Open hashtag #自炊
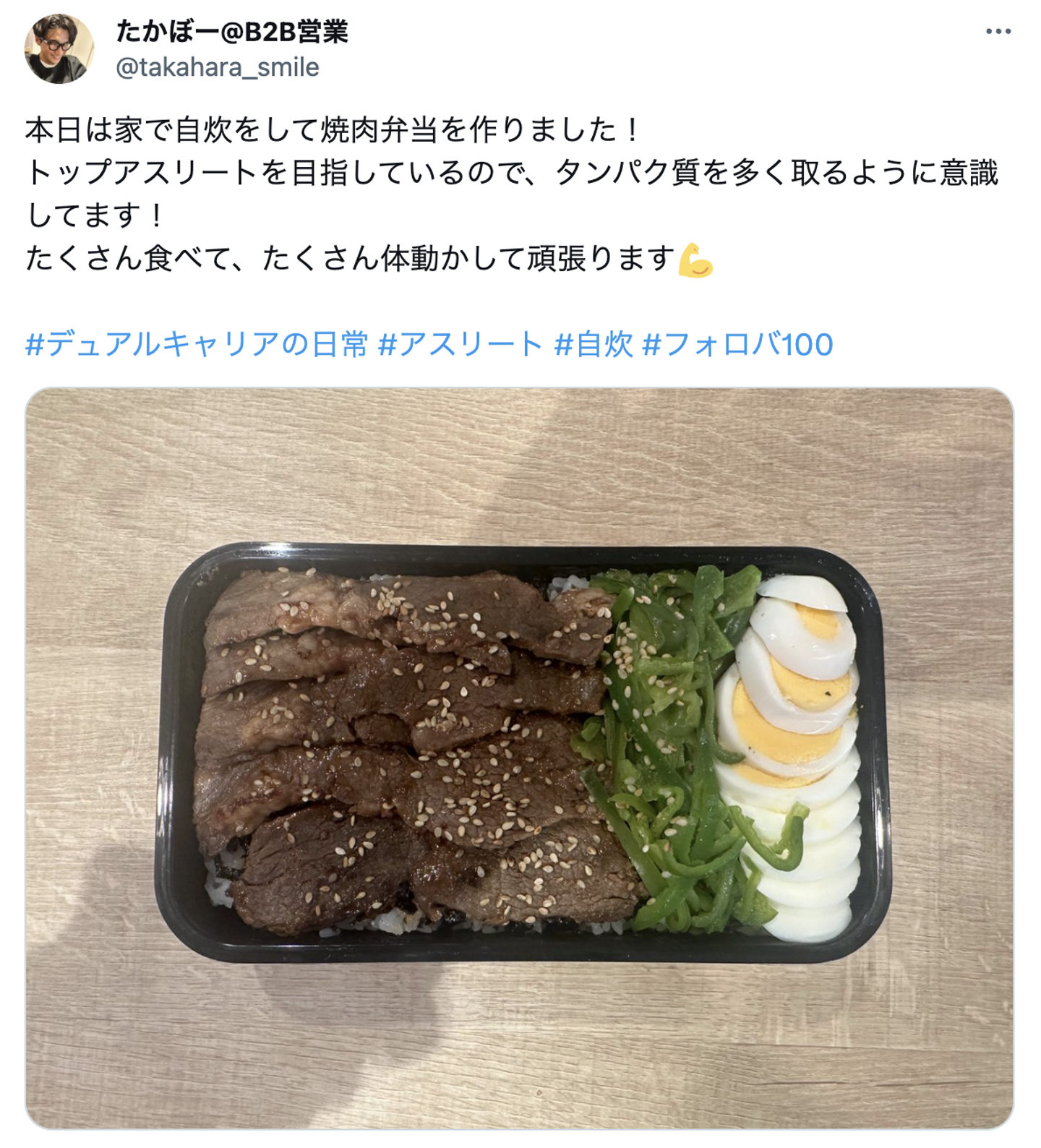This screenshot has width=1041, height=1148. click(x=594, y=344)
